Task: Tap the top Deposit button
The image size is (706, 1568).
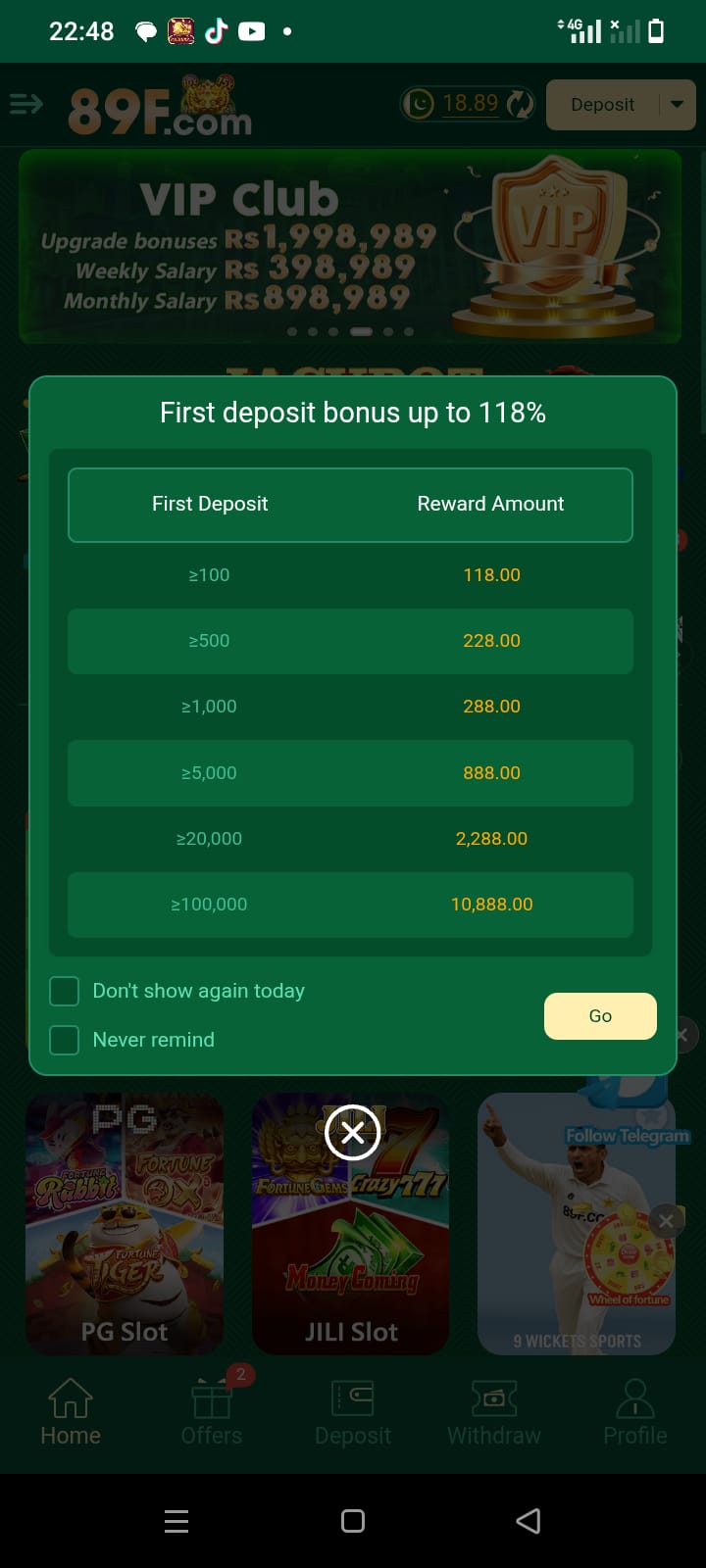Action: pyautogui.click(x=602, y=105)
